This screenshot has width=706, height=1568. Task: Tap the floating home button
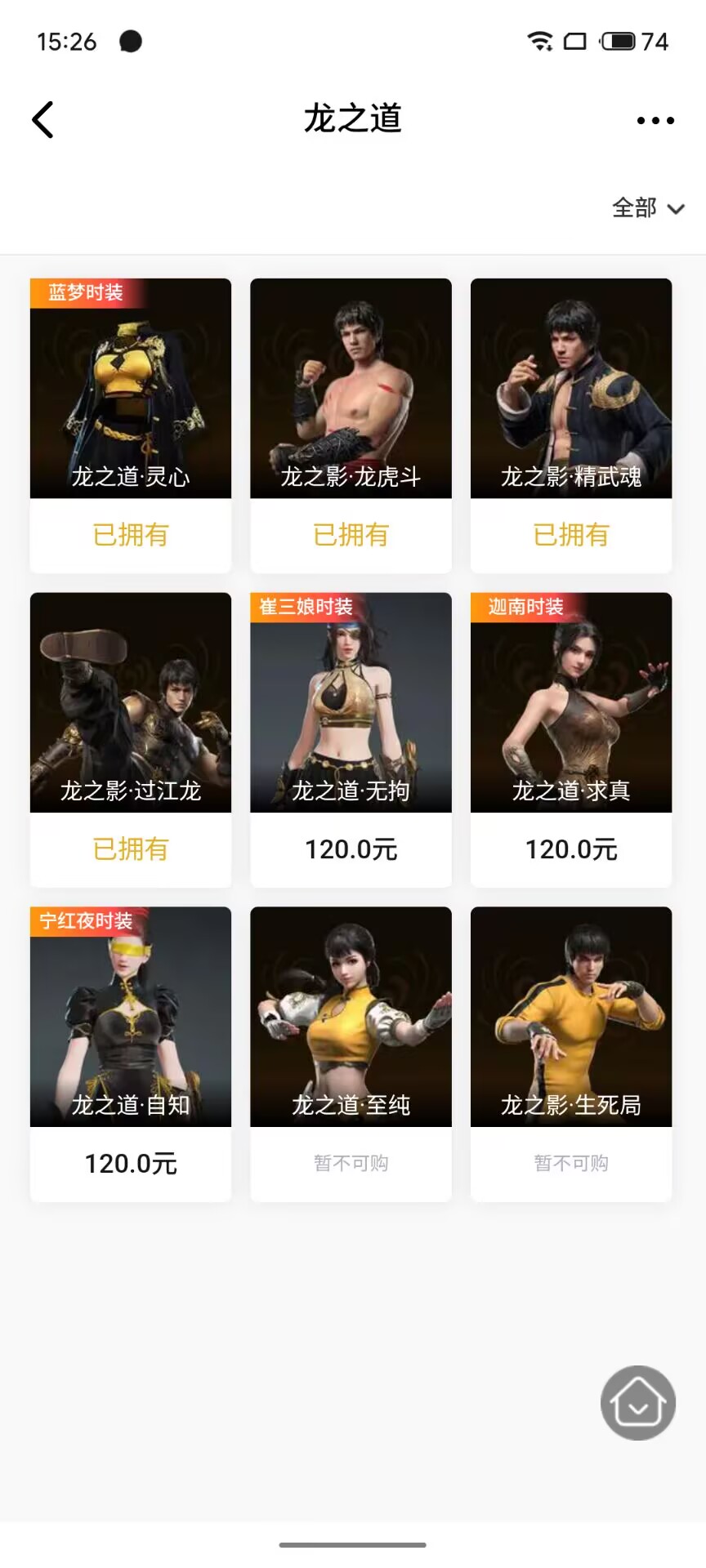pos(637,1402)
